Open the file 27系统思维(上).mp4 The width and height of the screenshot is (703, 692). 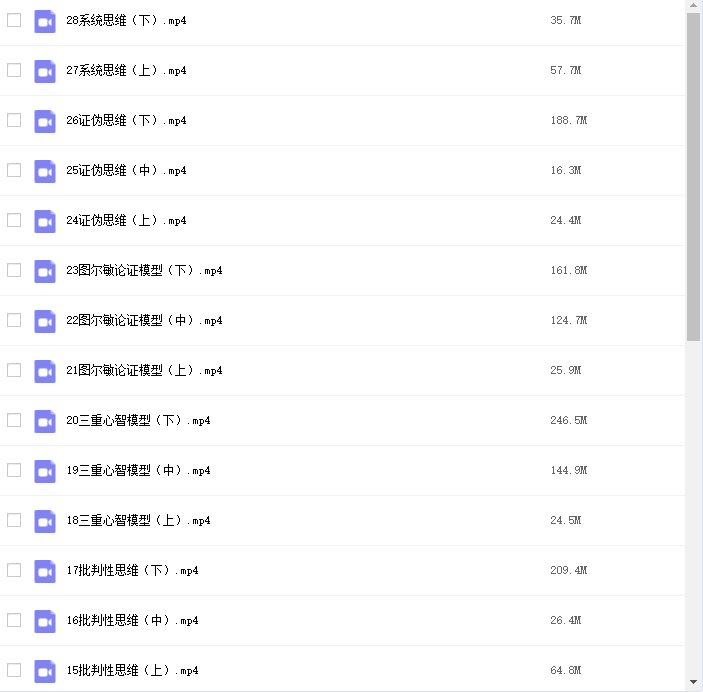coord(126,71)
